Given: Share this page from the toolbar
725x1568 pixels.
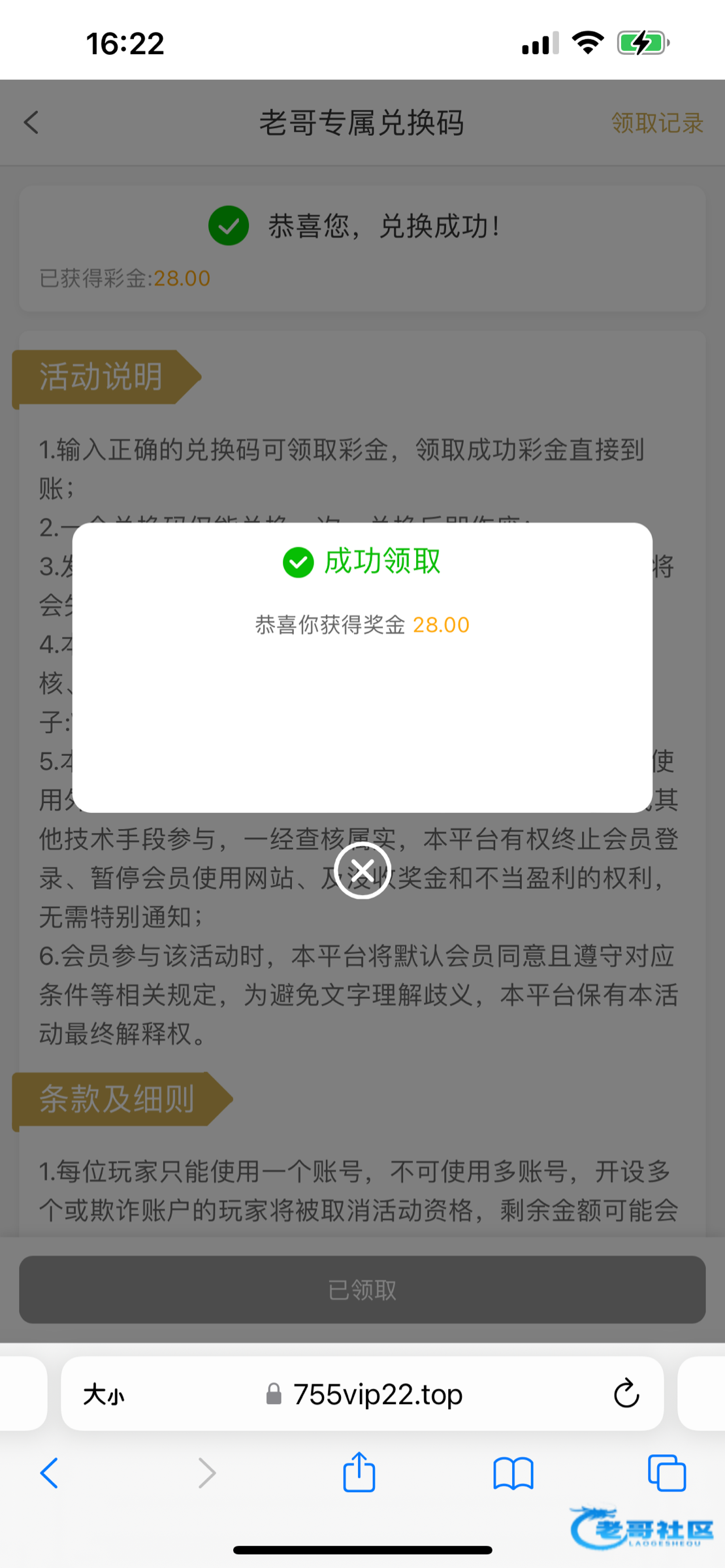Looking at the screenshot, I should [359, 1472].
